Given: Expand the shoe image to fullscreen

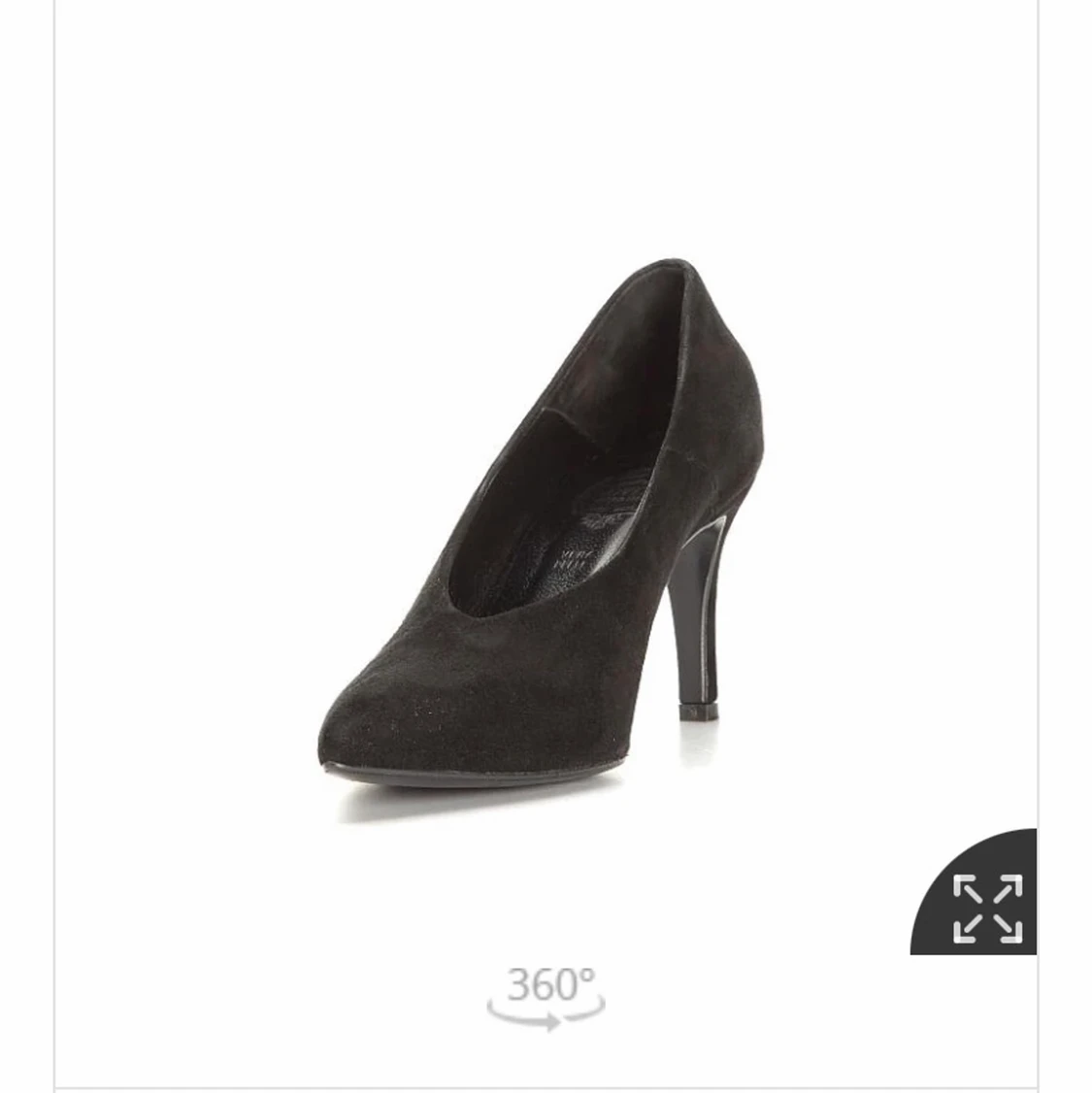Looking at the screenshot, I should click(x=987, y=908).
